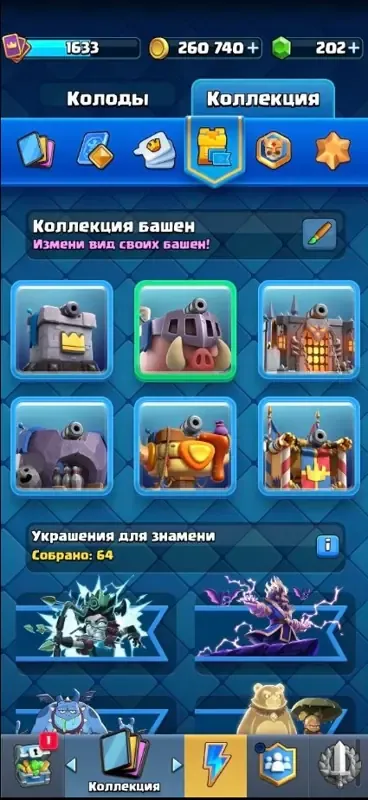
Task: Tap the paintbrush edit button
Action: point(320,234)
